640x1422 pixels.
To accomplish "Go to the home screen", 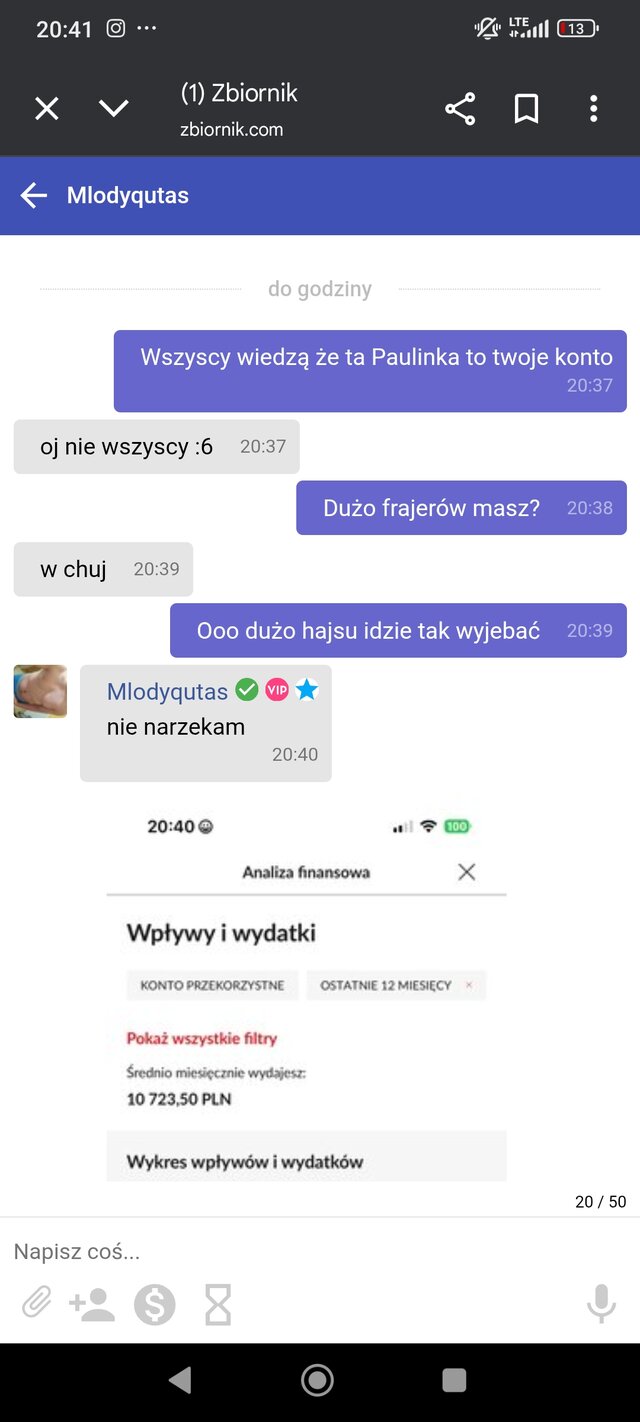I will tap(317, 1381).
